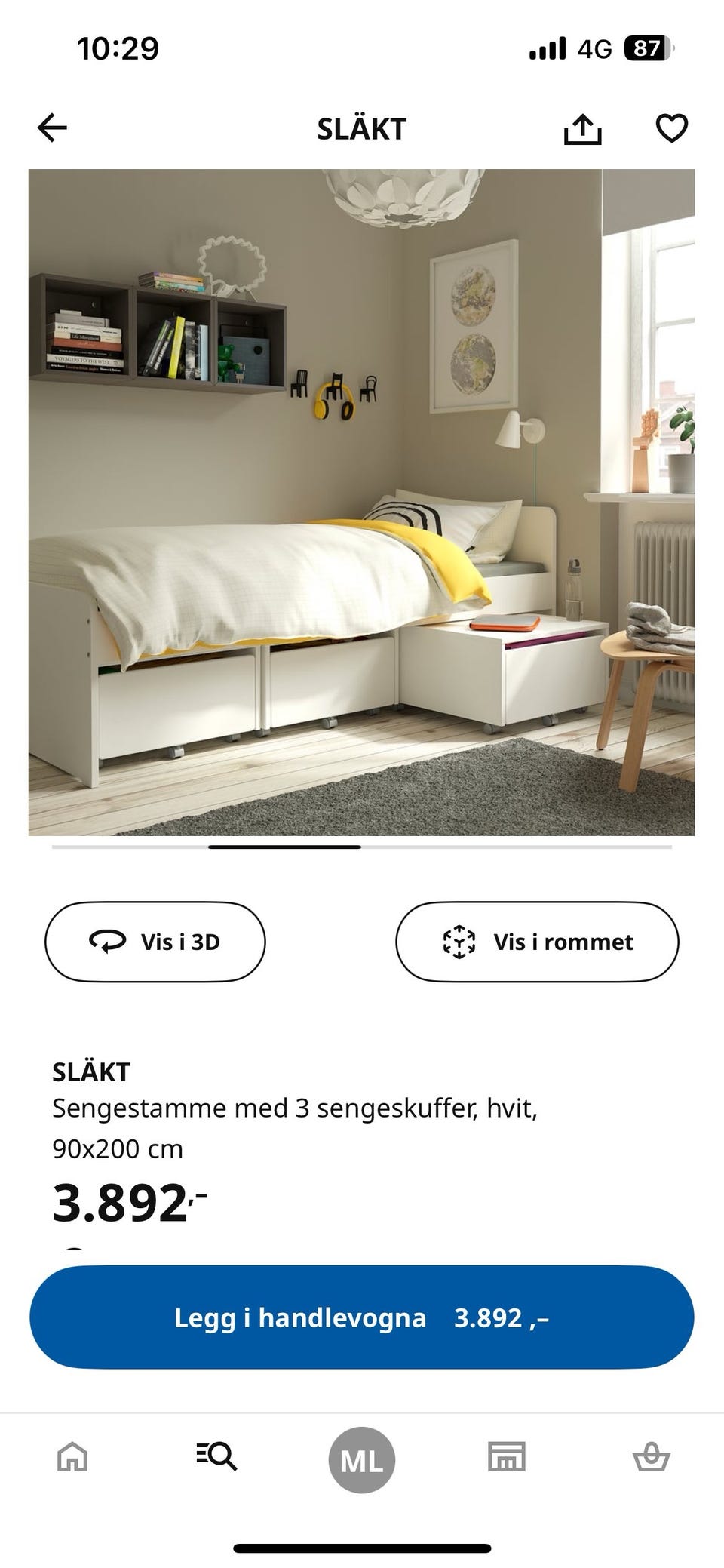Image resolution: width=724 pixels, height=1568 pixels.
Task: Select the home icon in bottom navigation
Action: click(72, 1458)
